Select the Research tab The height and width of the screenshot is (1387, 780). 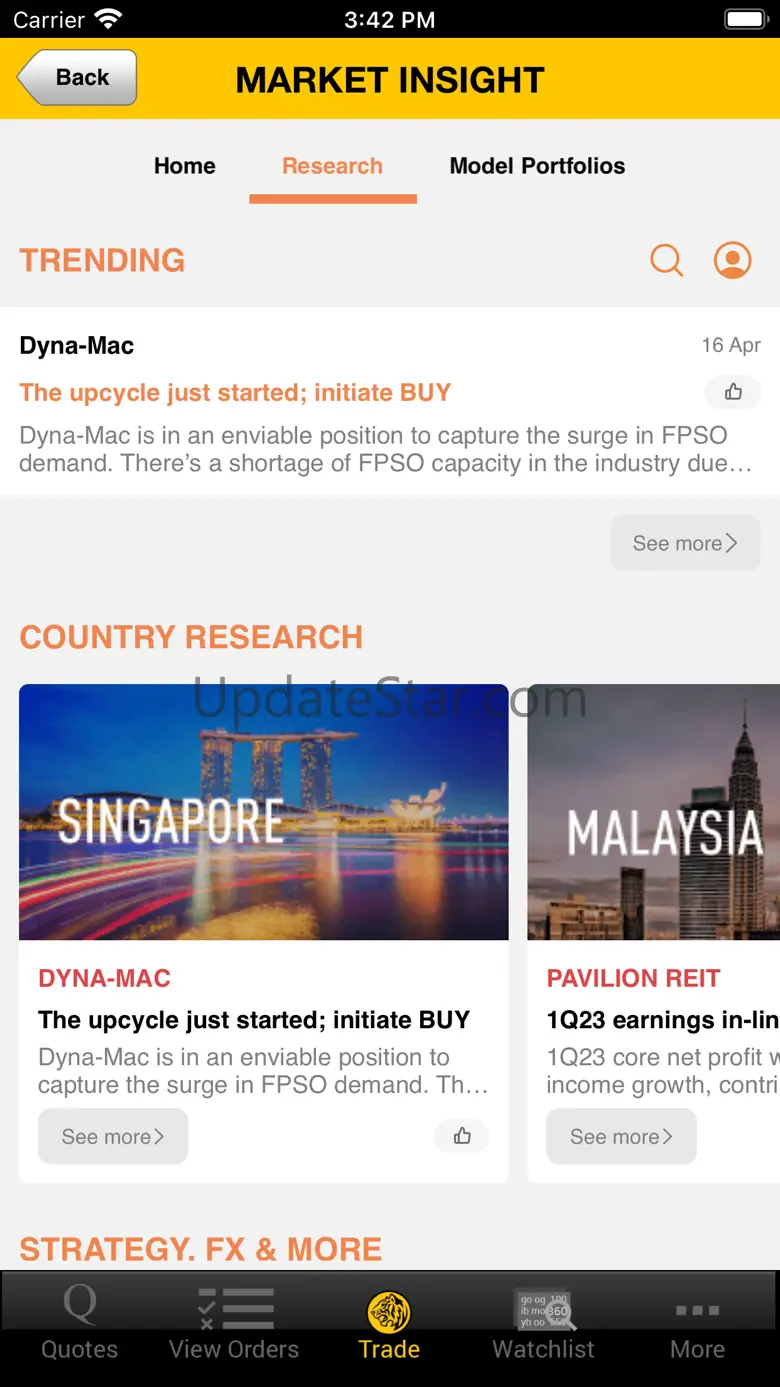(x=332, y=166)
